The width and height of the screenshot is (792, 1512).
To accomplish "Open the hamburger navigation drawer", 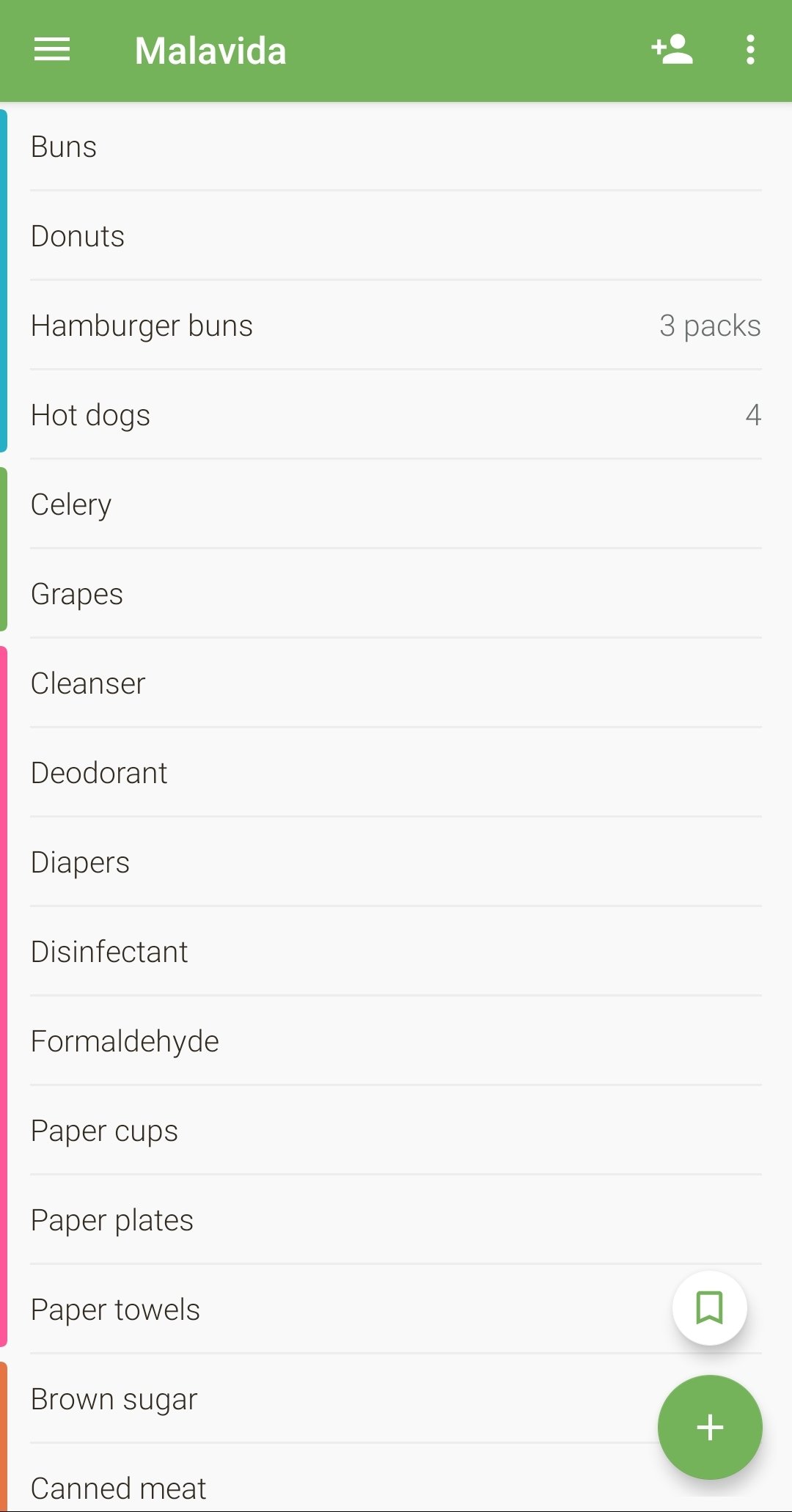I will click(52, 51).
